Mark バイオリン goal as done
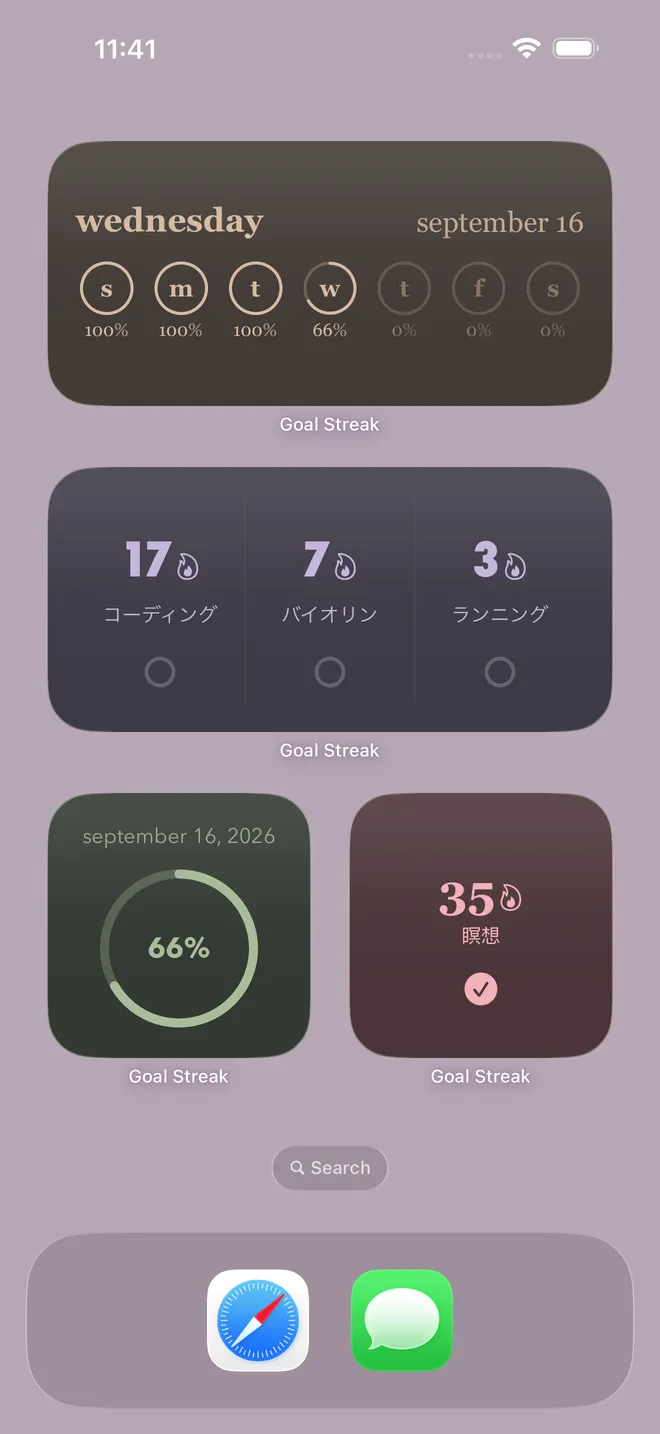This screenshot has width=660, height=1434. tap(330, 672)
